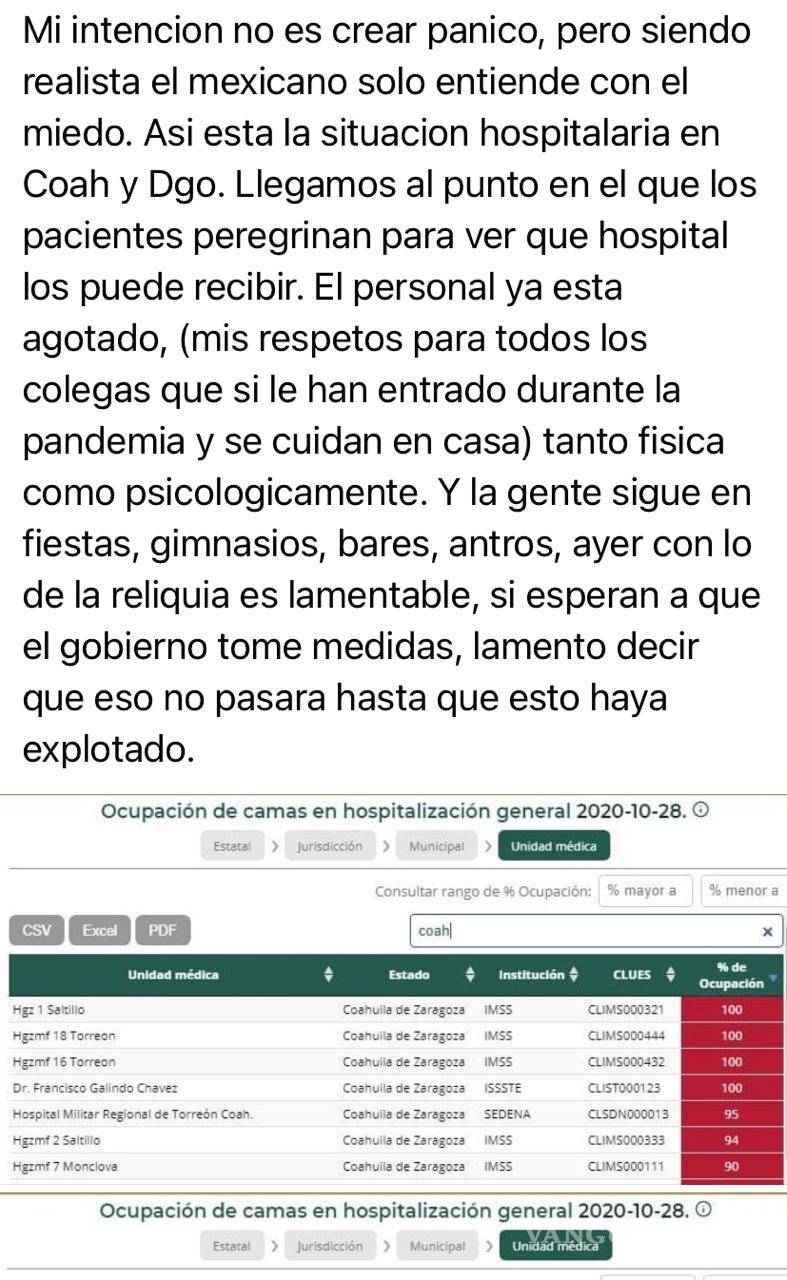Click the chevron between Estatal and Jurisdicción
The image size is (787, 1280).
click(274, 845)
